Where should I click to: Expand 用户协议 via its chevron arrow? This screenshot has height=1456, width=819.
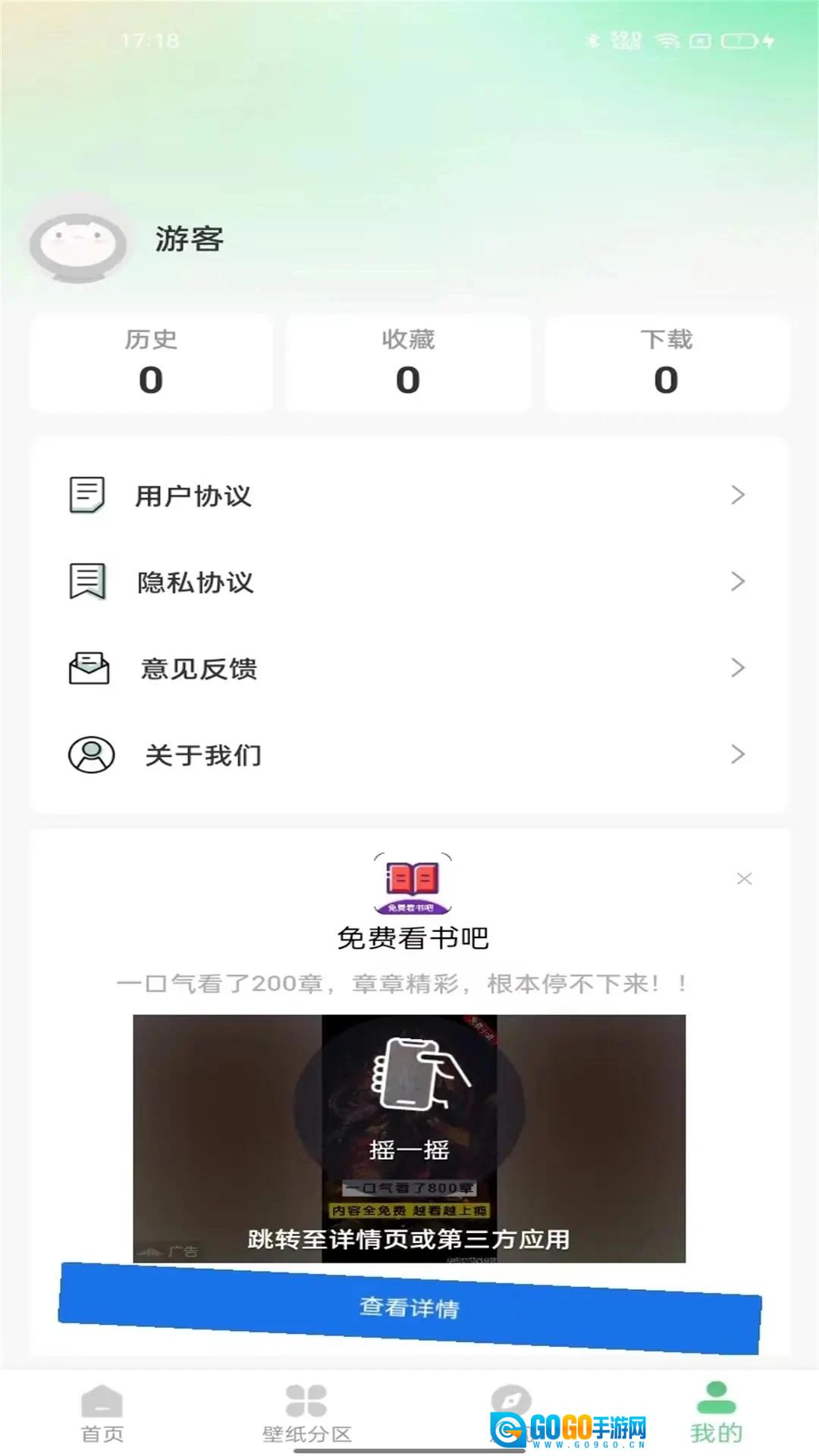click(x=736, y=494)
